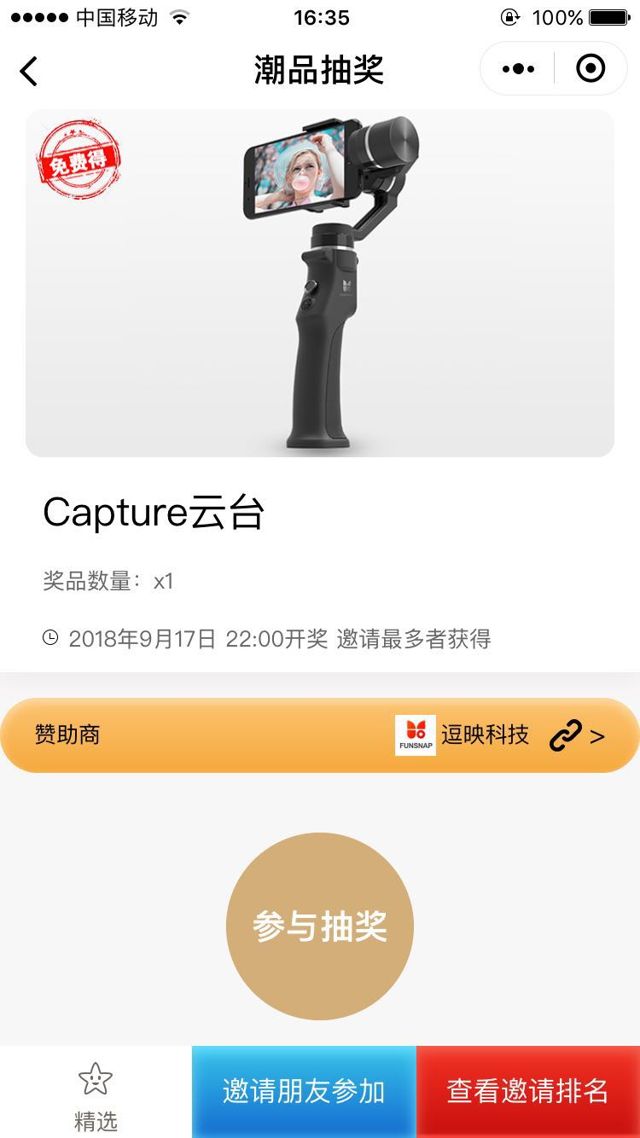
Task: Tap the 参与抽奖 round button
Action: click(x=320, y=926)
